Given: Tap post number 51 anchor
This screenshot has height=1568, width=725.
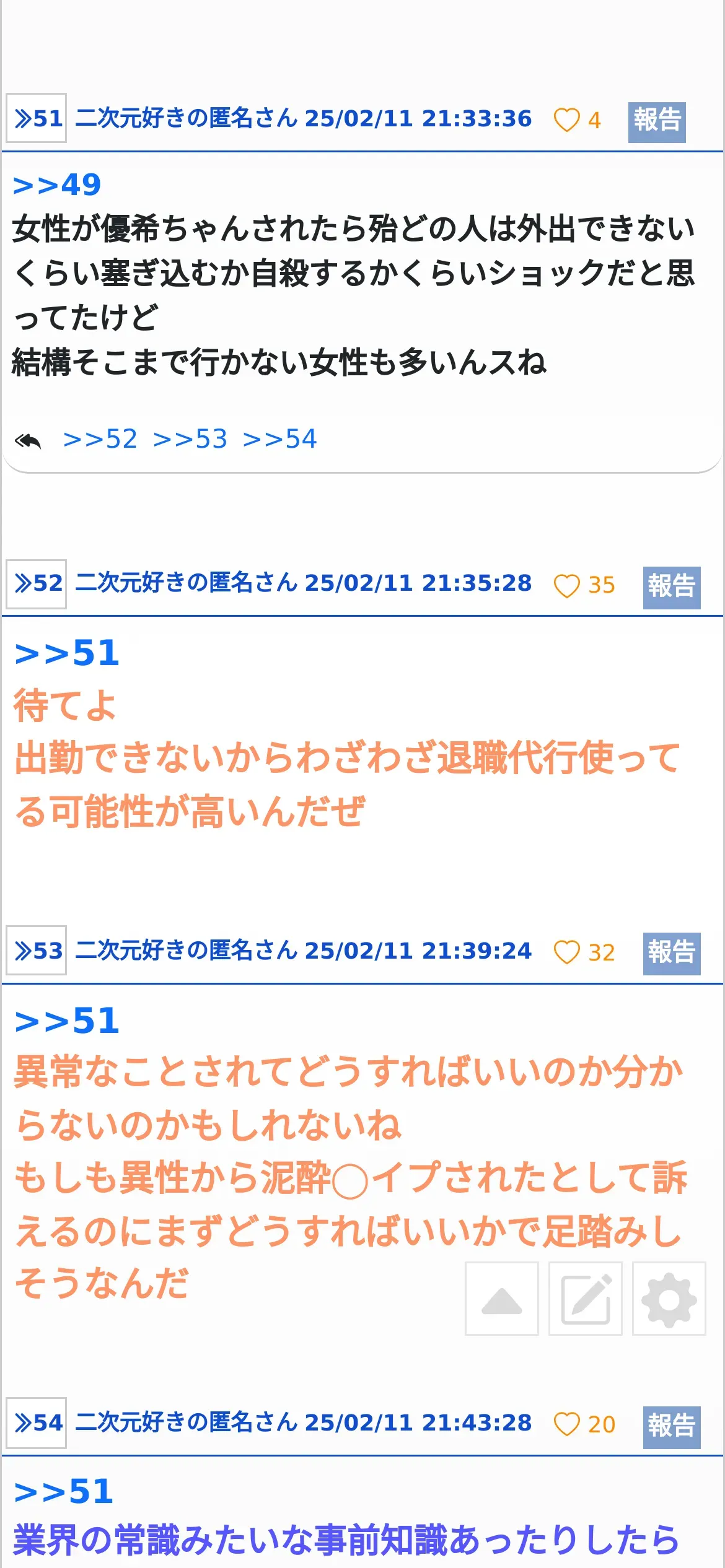Looking at the screenshot, I should [x=37, y=118].
